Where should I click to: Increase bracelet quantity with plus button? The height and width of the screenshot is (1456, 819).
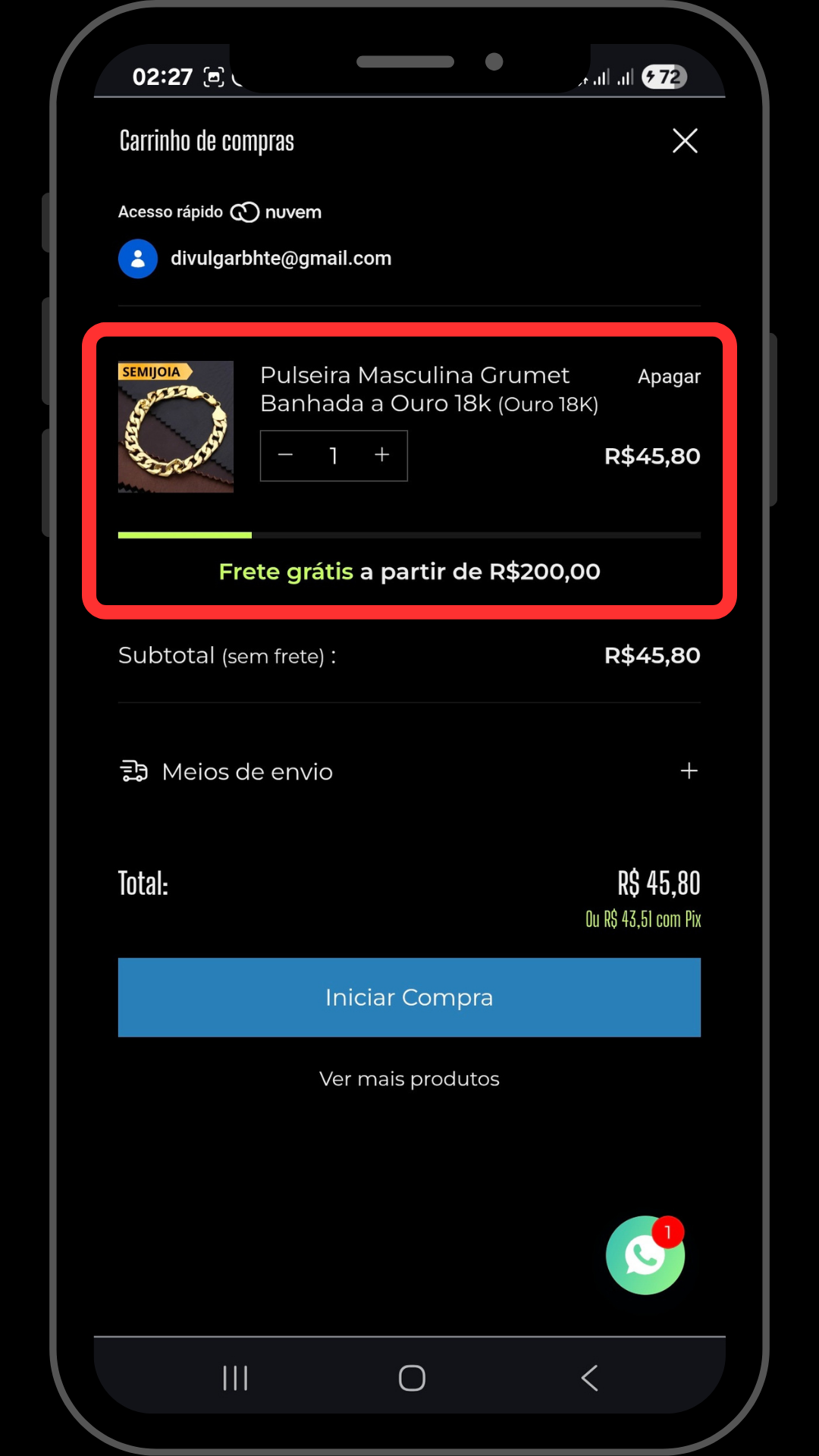(x=382, y=455)
